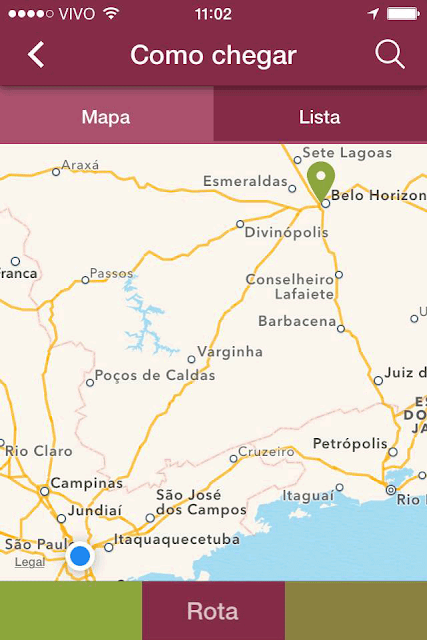Open the Legal link on the map
427x640 pixels.
(x=30, y=562)
